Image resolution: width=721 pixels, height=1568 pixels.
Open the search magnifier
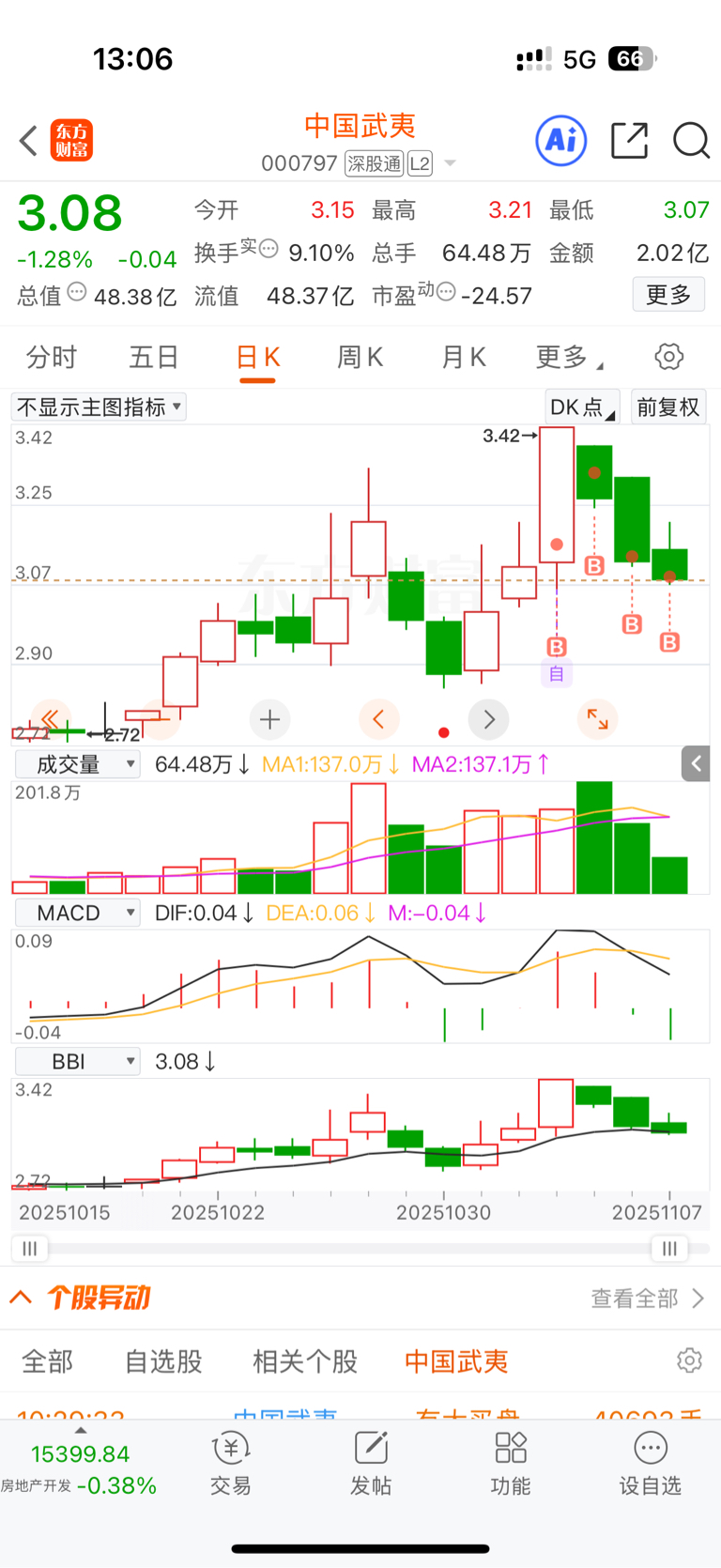[691, 141]
